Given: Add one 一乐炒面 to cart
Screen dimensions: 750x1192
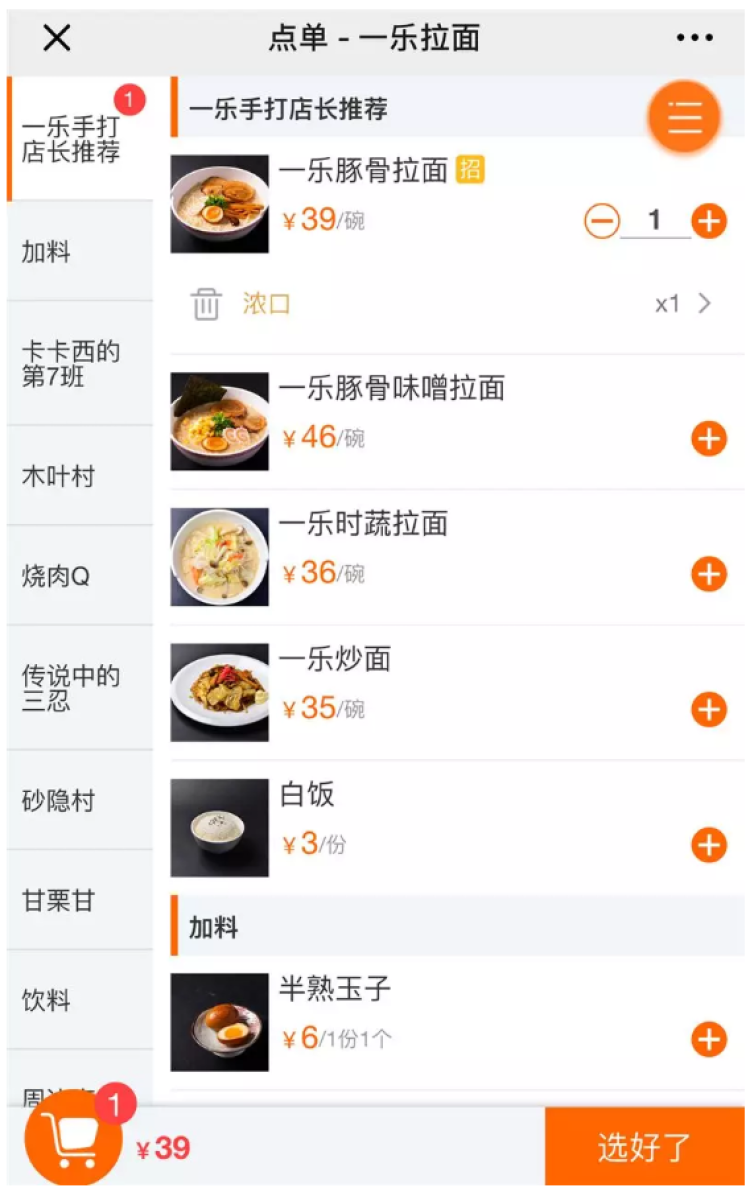Looking at the screenshot, I should (709, 709).
